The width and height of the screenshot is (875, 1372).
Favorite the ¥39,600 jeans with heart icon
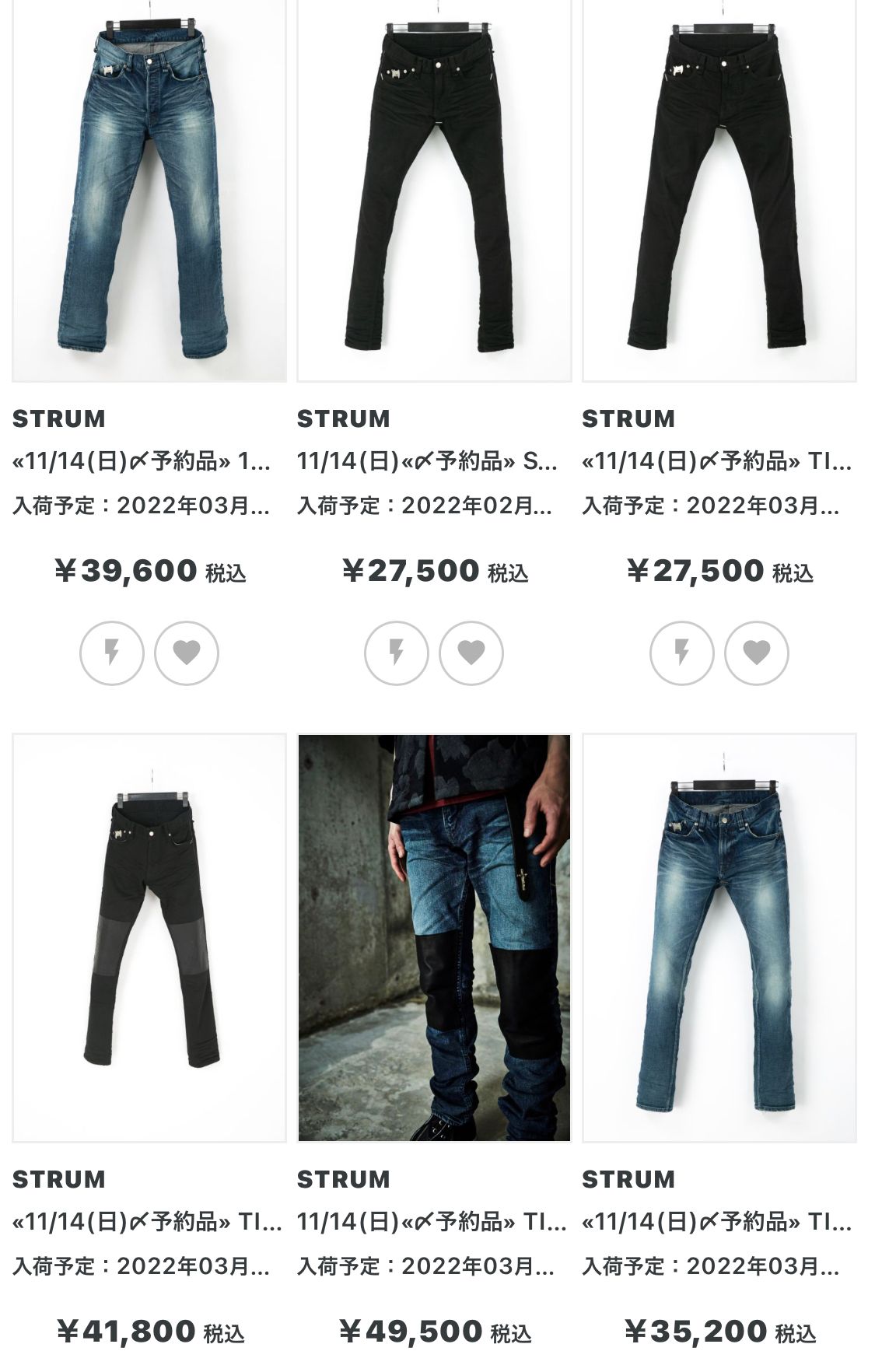coord(187,653)
